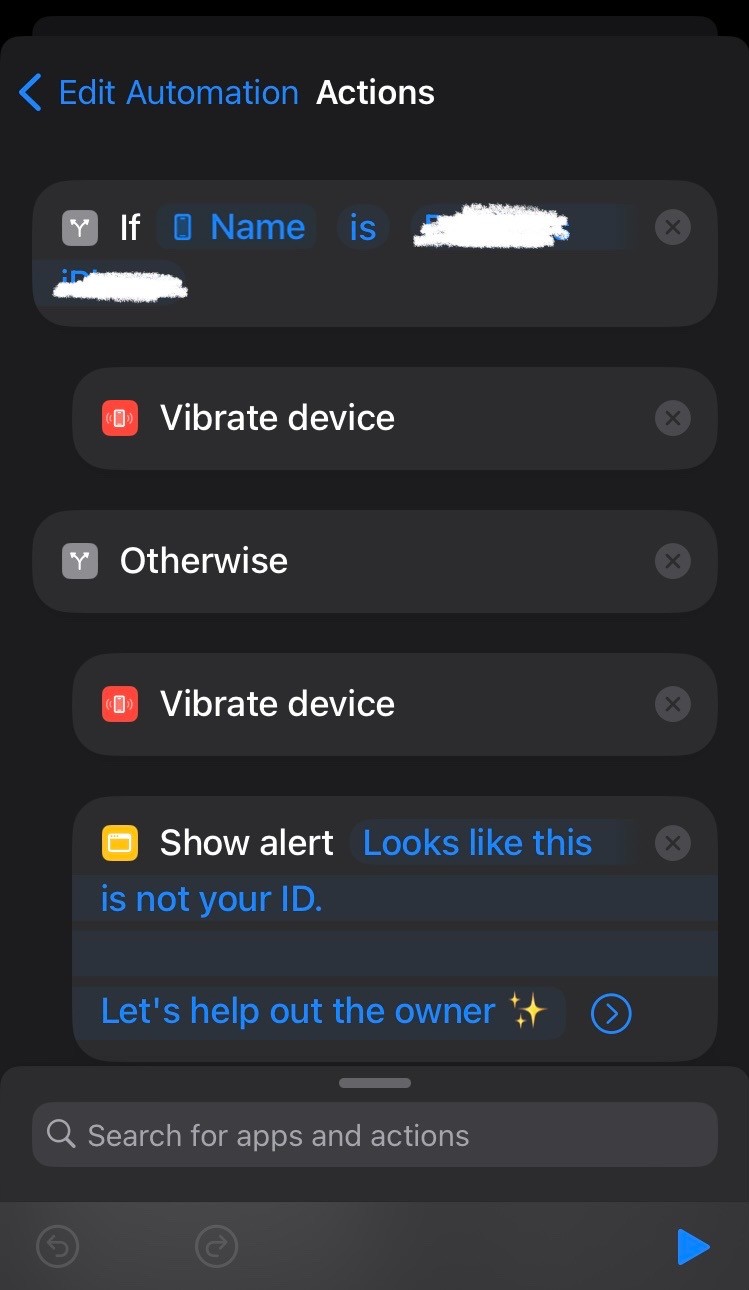The image size is (749, 1290).
Task: Select the Otherwise block's control flow icon
Action: coord(79,561)
